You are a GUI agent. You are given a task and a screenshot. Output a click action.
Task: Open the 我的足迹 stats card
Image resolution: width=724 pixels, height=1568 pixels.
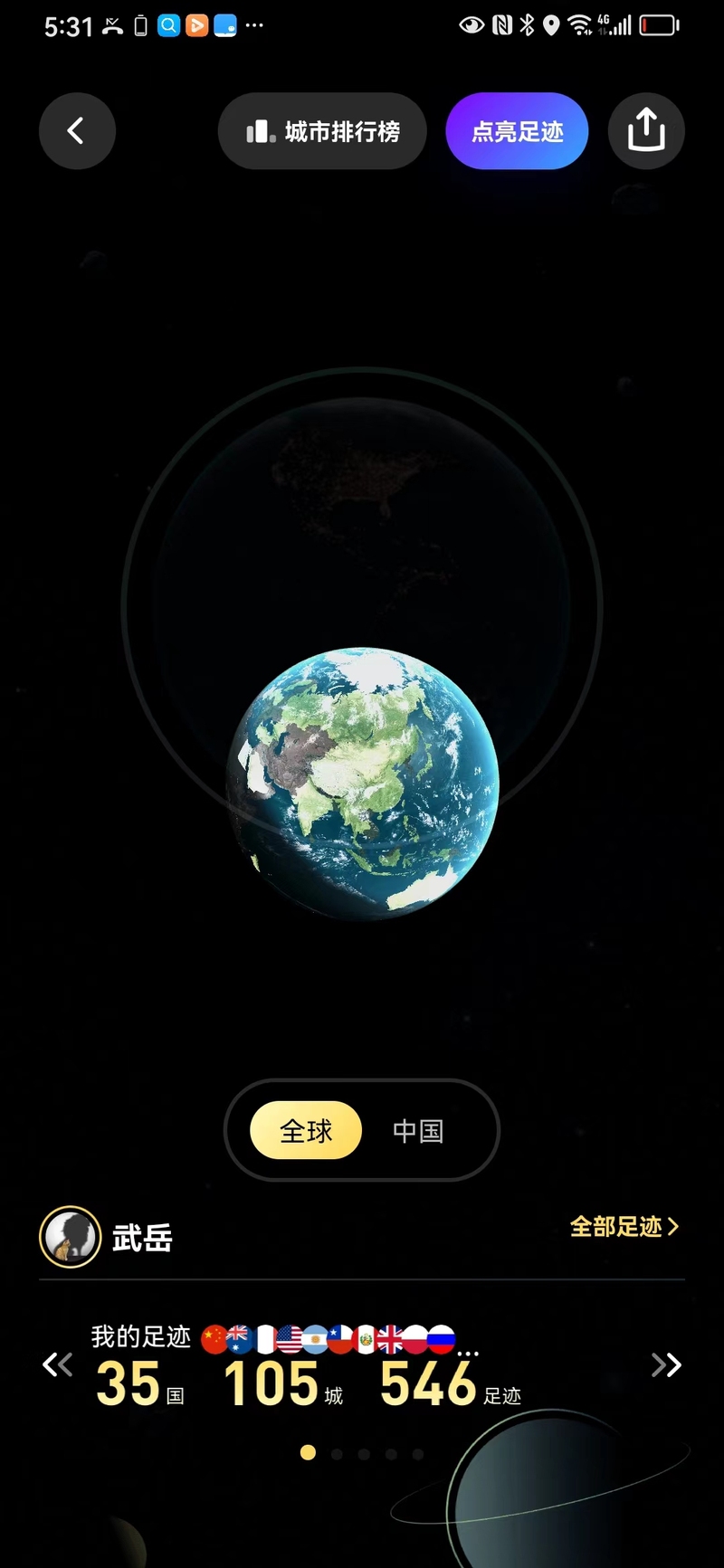[362, 1367]
